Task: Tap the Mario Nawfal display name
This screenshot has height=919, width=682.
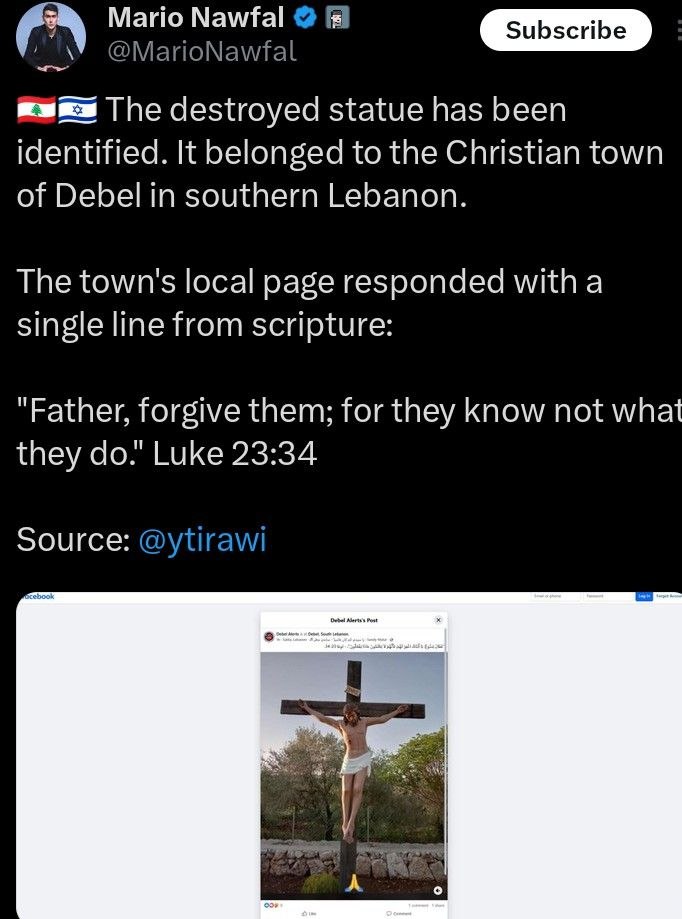Action: coord(194,17)
